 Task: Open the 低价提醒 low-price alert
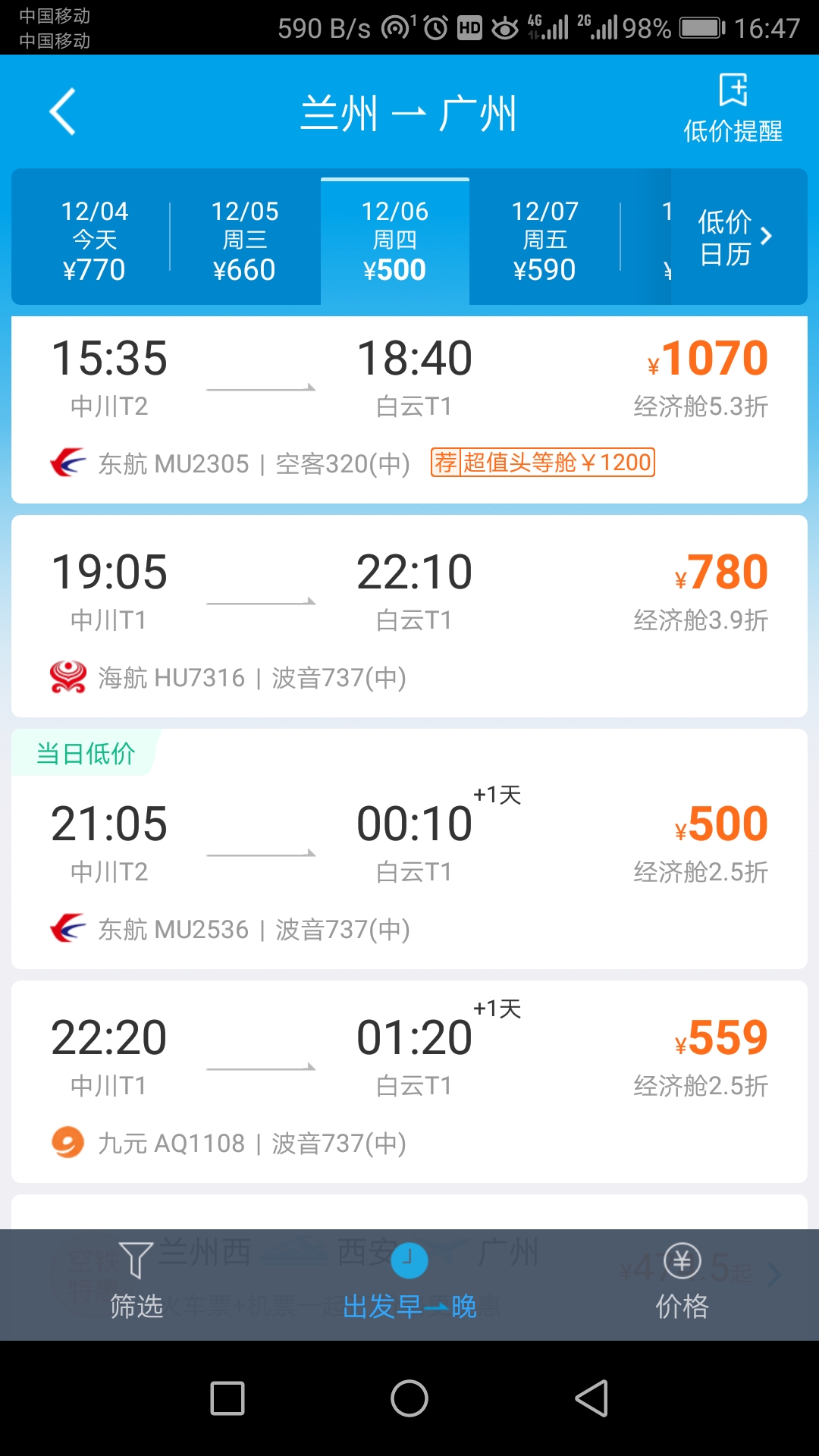click(733, 110)
